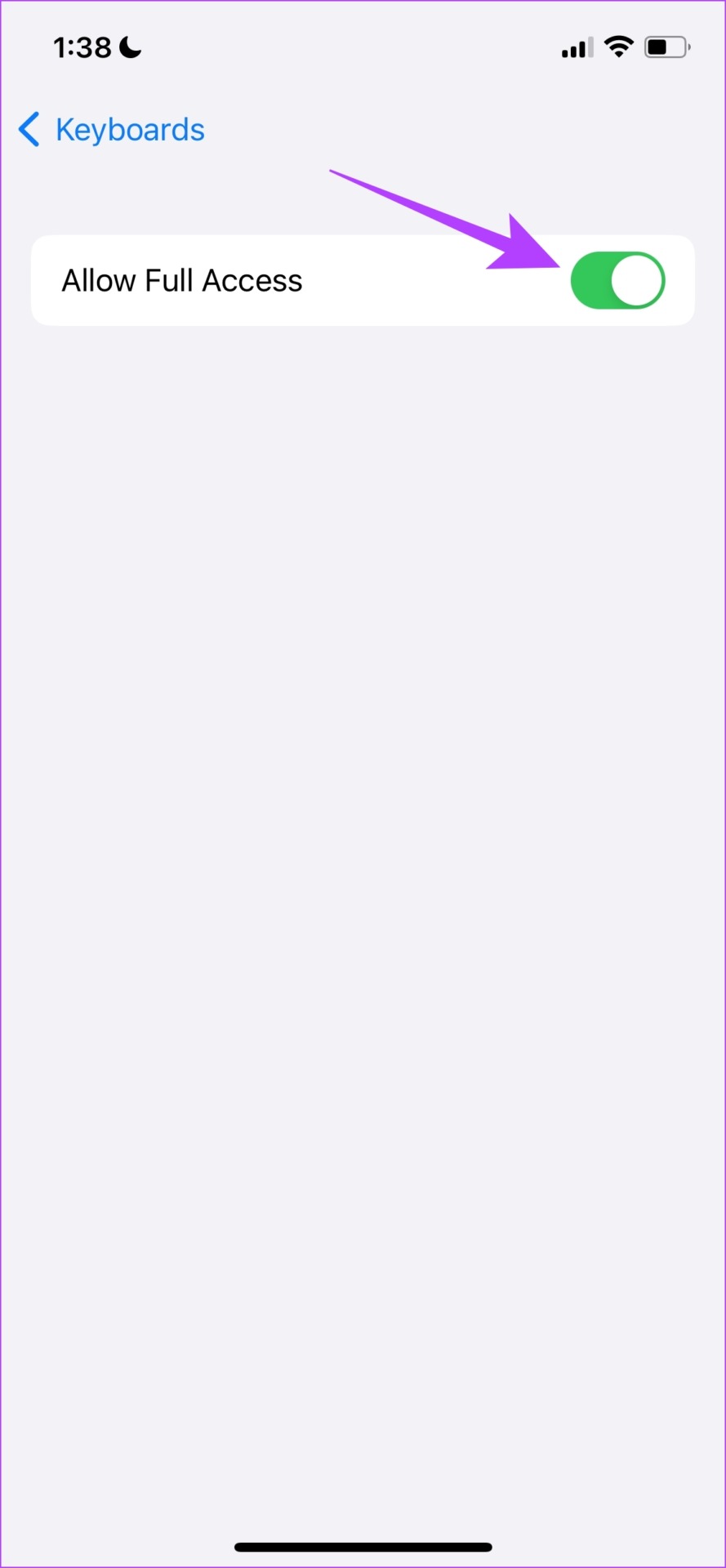Disable the Allow Full Access switch

pos(618,281)
